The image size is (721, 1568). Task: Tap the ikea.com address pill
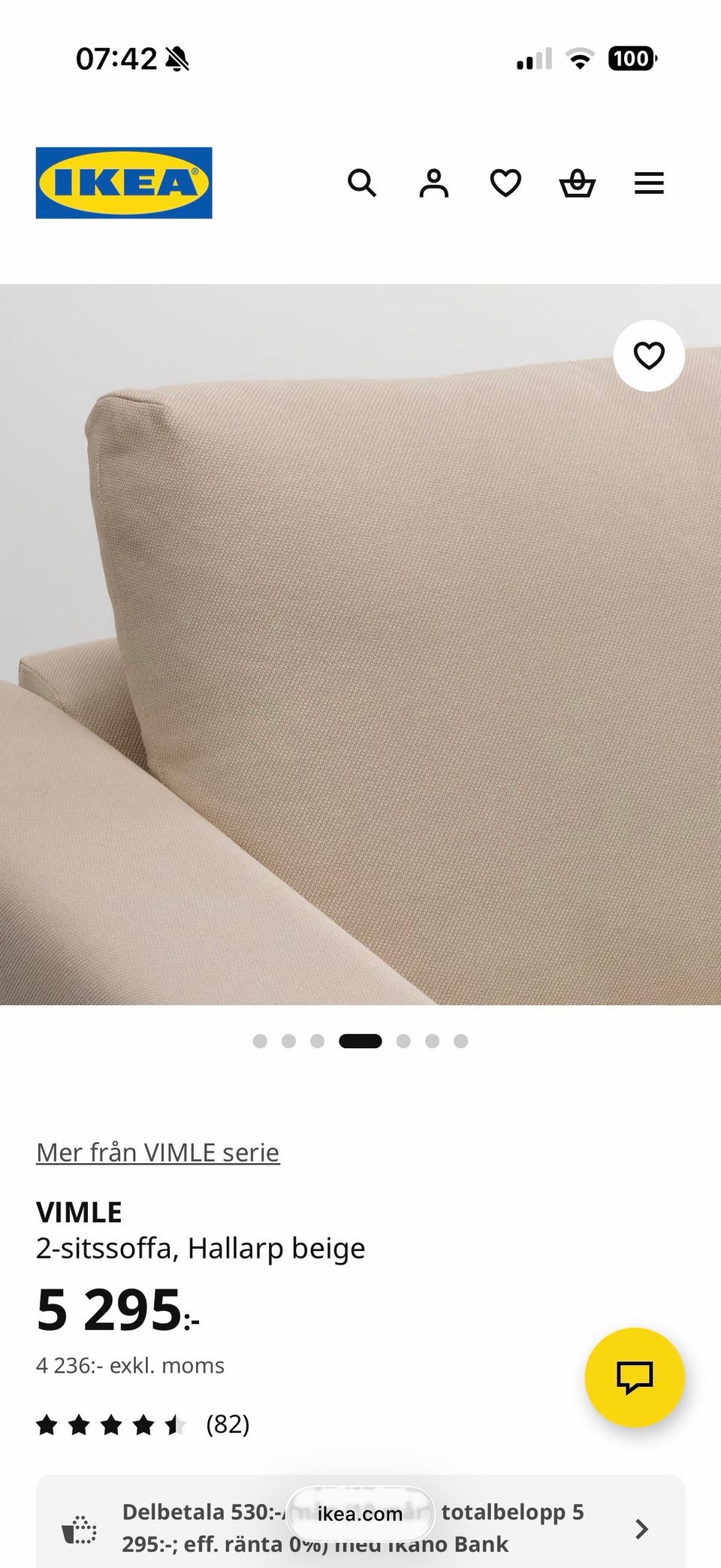(360, 1513)
